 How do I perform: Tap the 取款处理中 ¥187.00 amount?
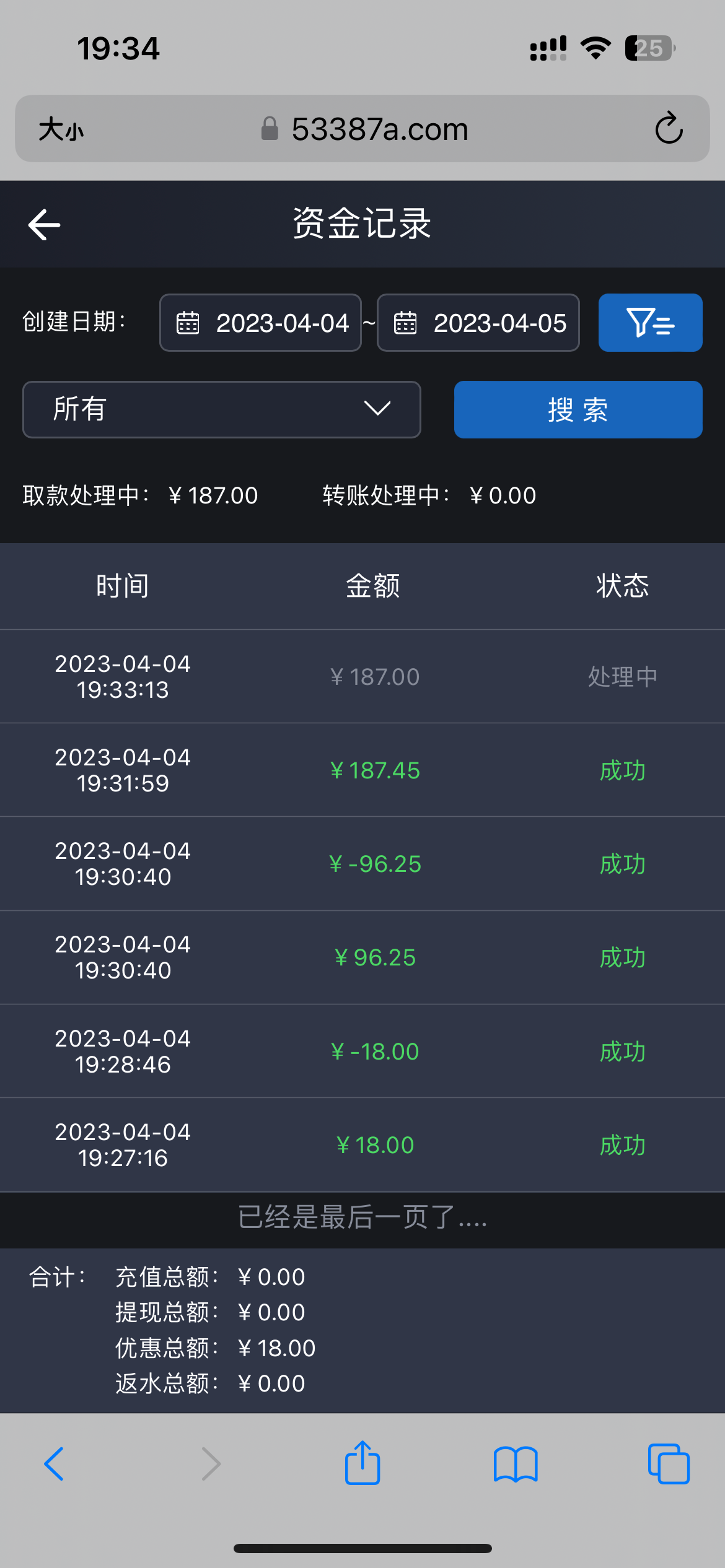pyautogui.click(x=213, y=495)
